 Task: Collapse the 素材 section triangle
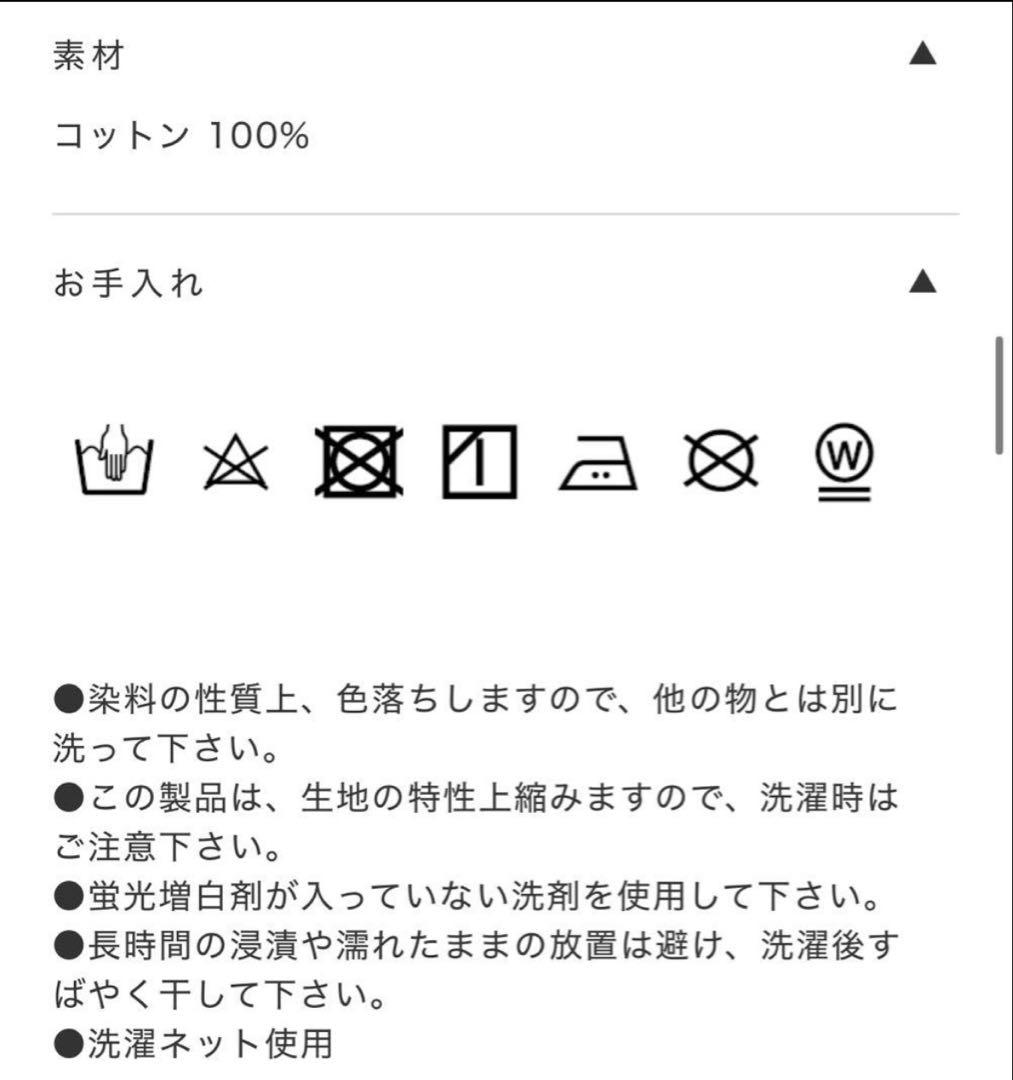921,56
